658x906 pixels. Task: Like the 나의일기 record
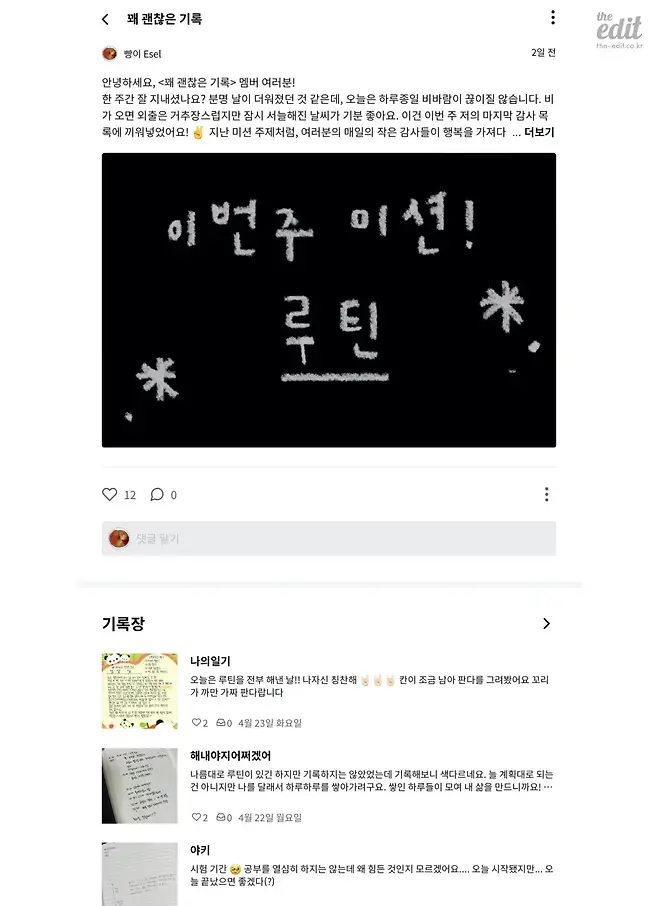[197, 723]
